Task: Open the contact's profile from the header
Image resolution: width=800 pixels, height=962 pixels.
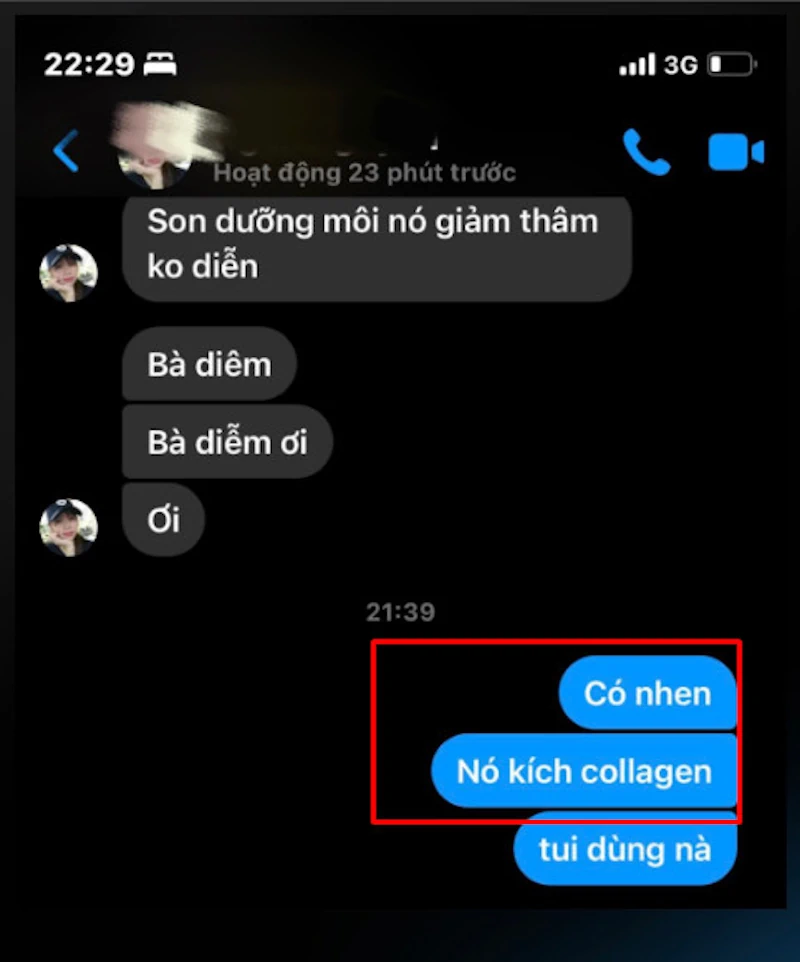Action: pyautogui.click(x=155, y=155)
